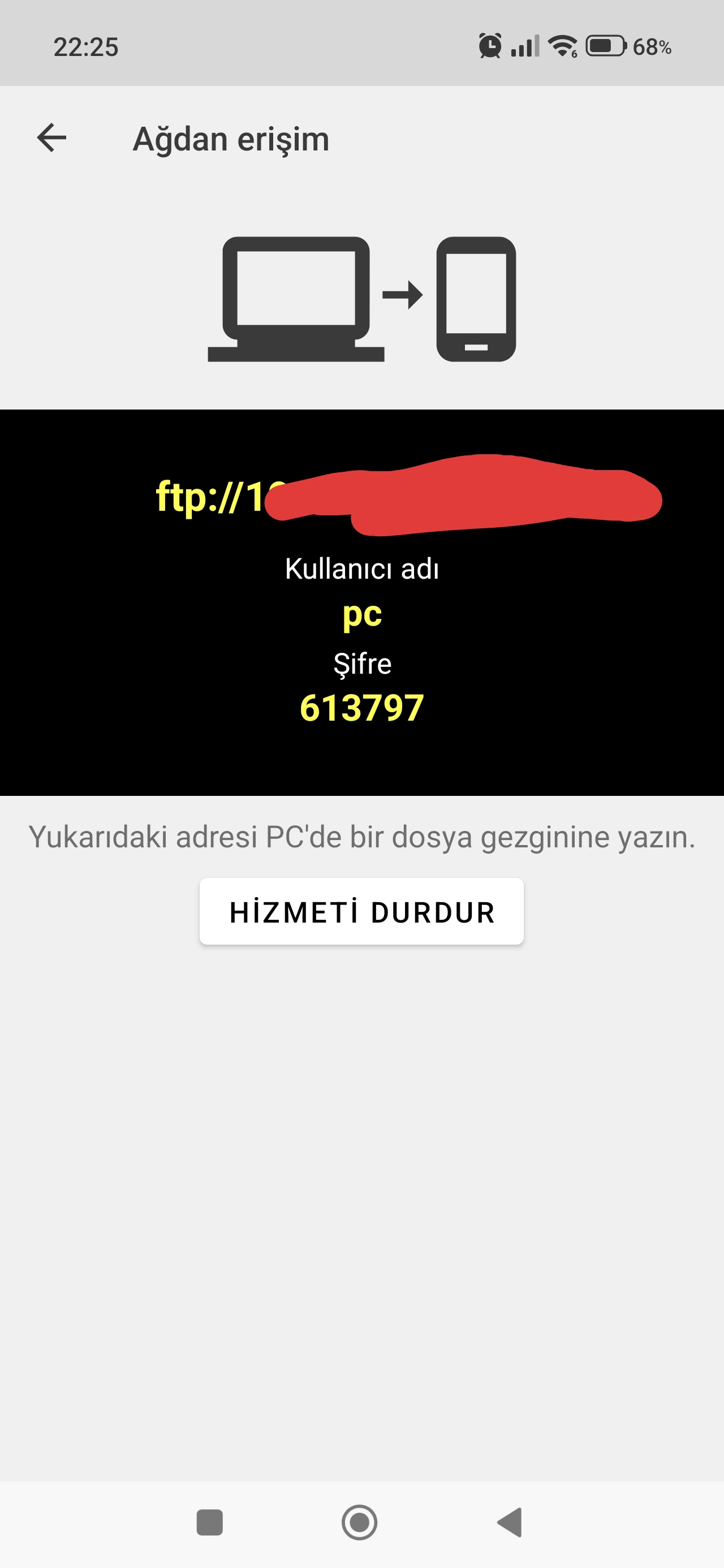Viewport: 724px width, 1568px height.
Task: Tap the system home button
Action: coord(359,1522)
